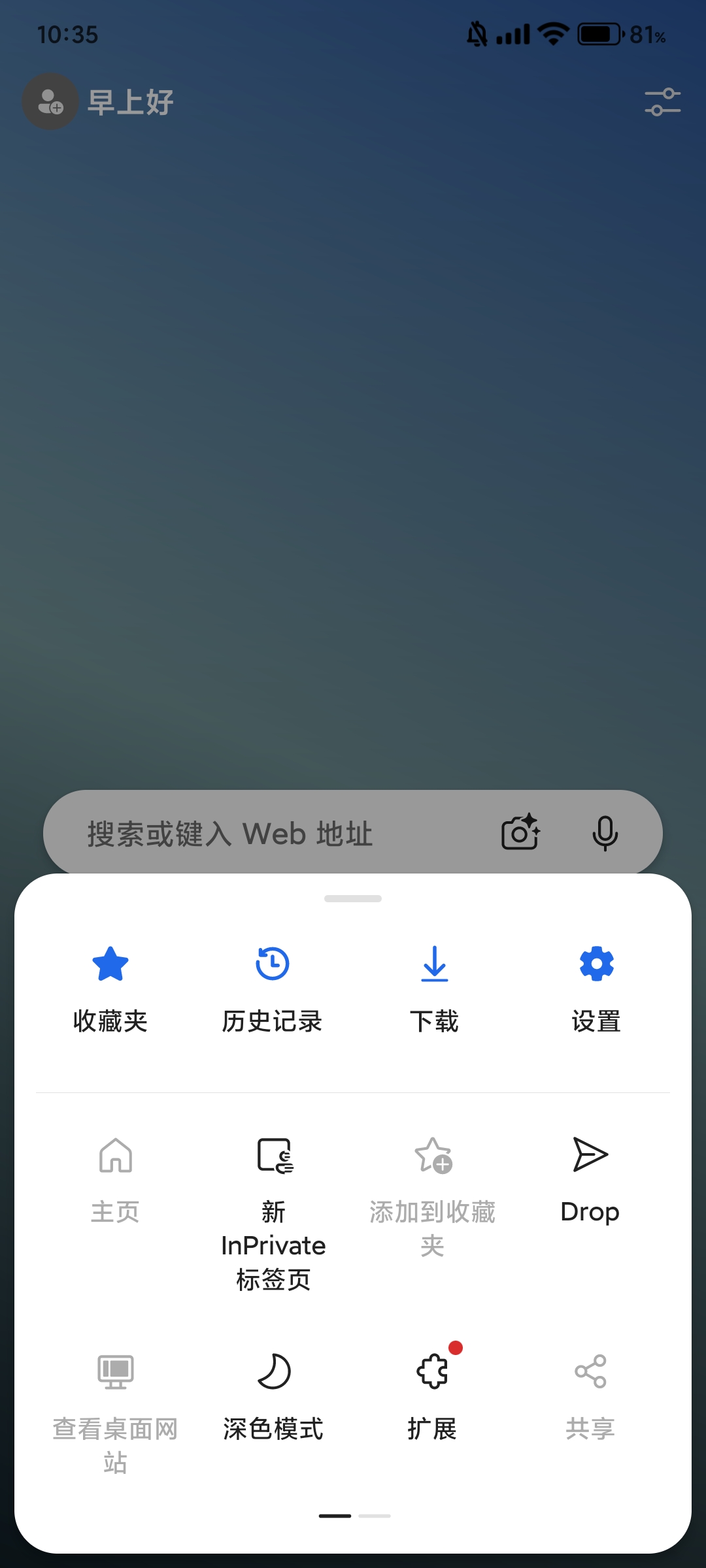This screenshot has width=706, height=1568.
Task: Start a camera visual search
Action: 520,833
